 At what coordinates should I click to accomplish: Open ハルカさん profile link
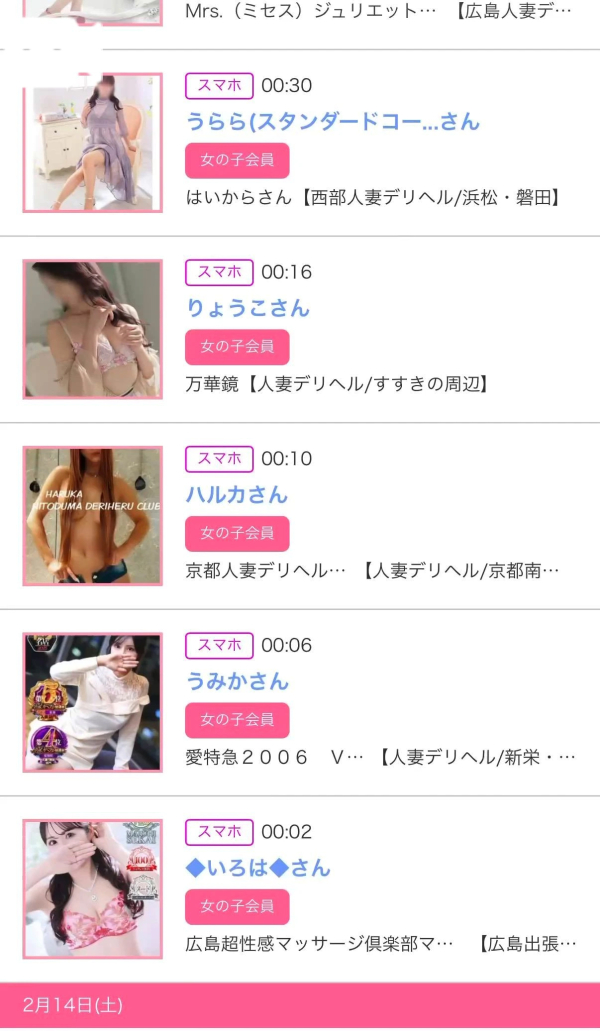tap(236, 495)
